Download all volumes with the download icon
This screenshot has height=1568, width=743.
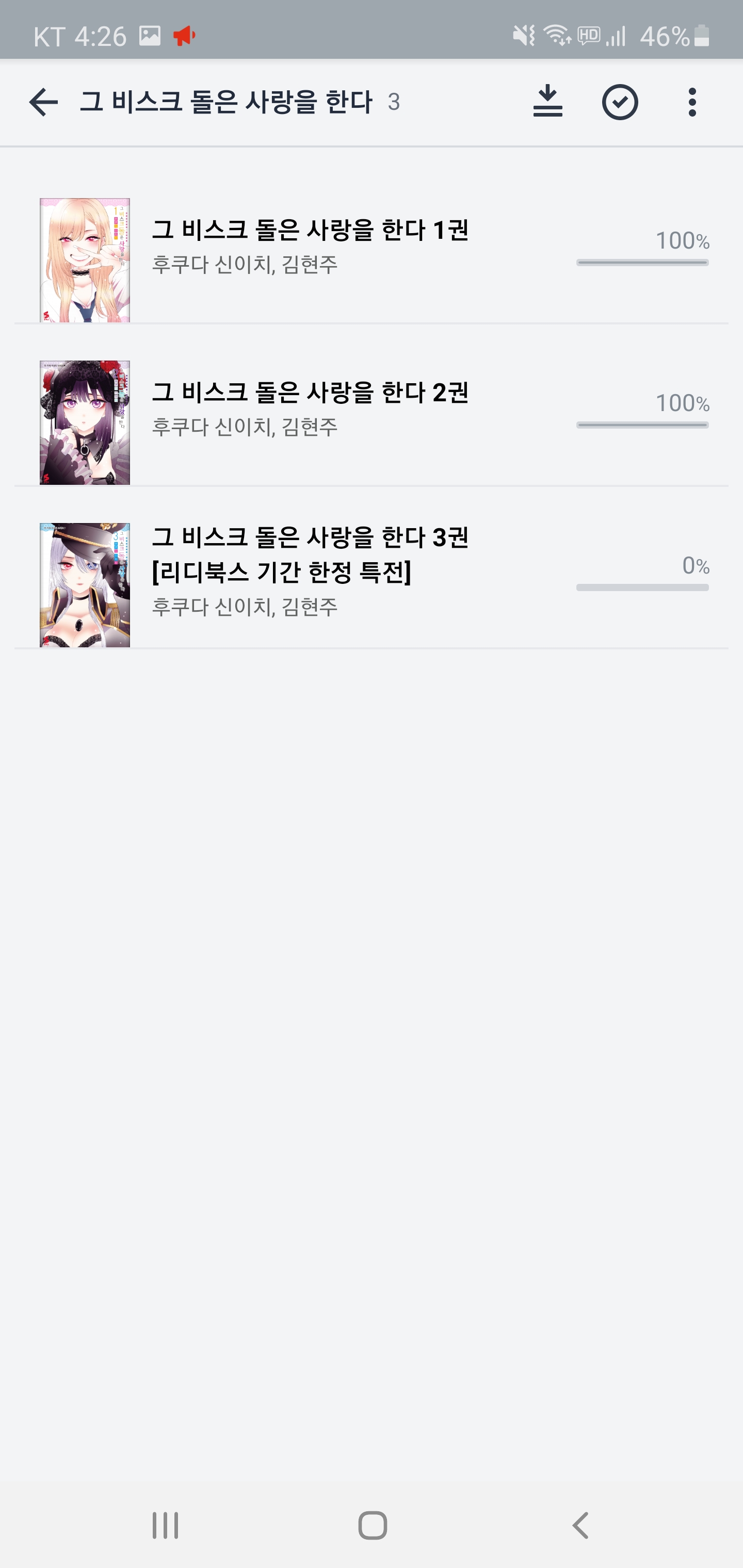[x=547, y=102]
